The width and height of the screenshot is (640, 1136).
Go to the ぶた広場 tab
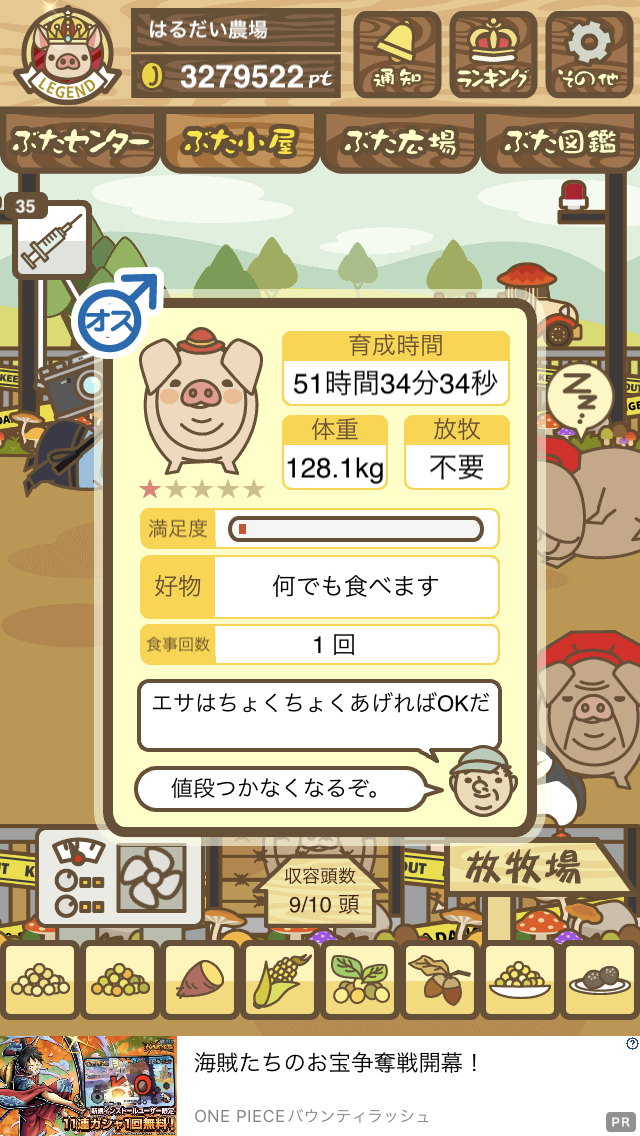pyautogui.click(x=400, y=141)
